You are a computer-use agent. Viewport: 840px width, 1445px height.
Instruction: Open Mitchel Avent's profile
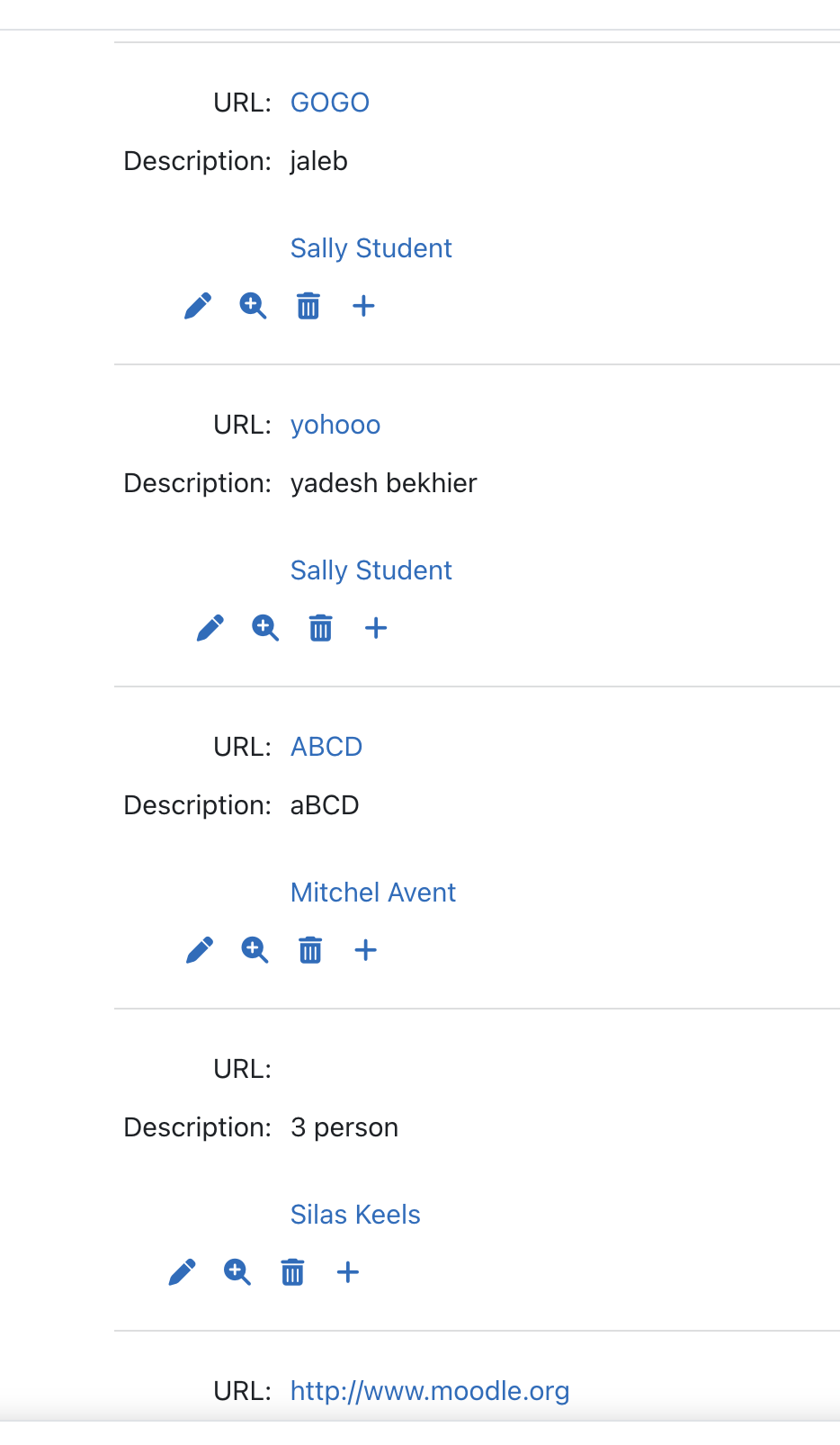pyautogui.click(x=373, y=893)
